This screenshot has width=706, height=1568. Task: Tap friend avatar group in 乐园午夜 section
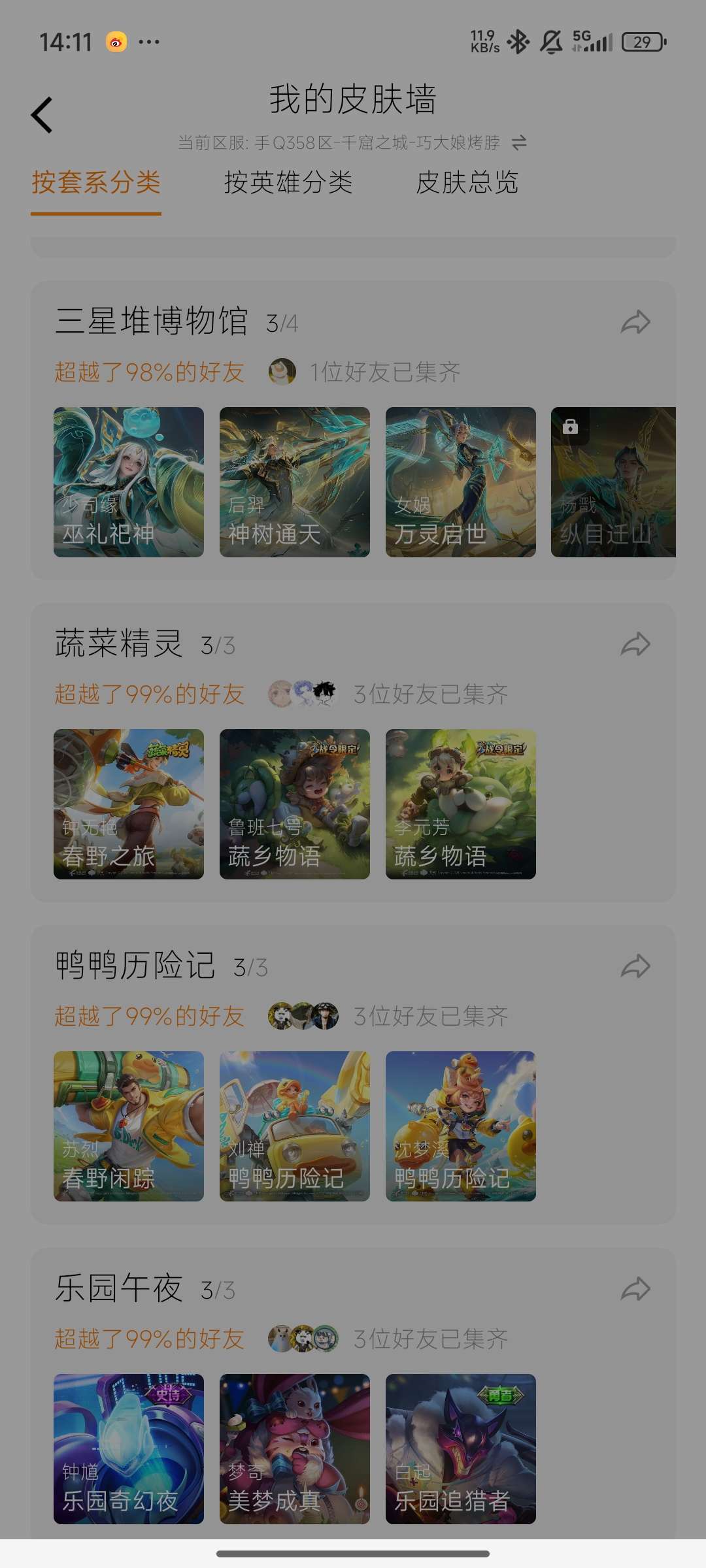(x=303, y=1338)
